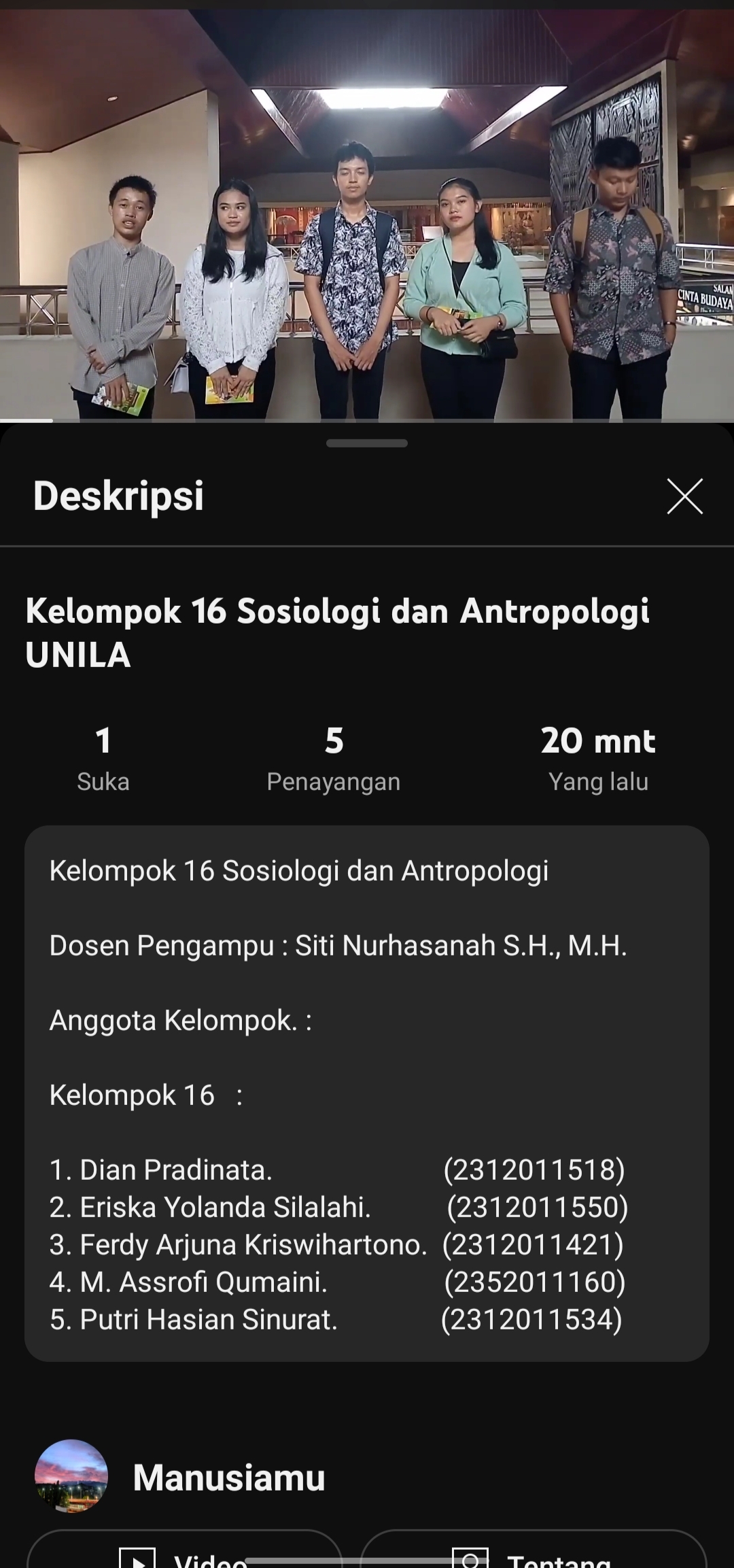Open the Manusiamu channel page
Screen dimensions: 734x1568
tap(228, 1478)
